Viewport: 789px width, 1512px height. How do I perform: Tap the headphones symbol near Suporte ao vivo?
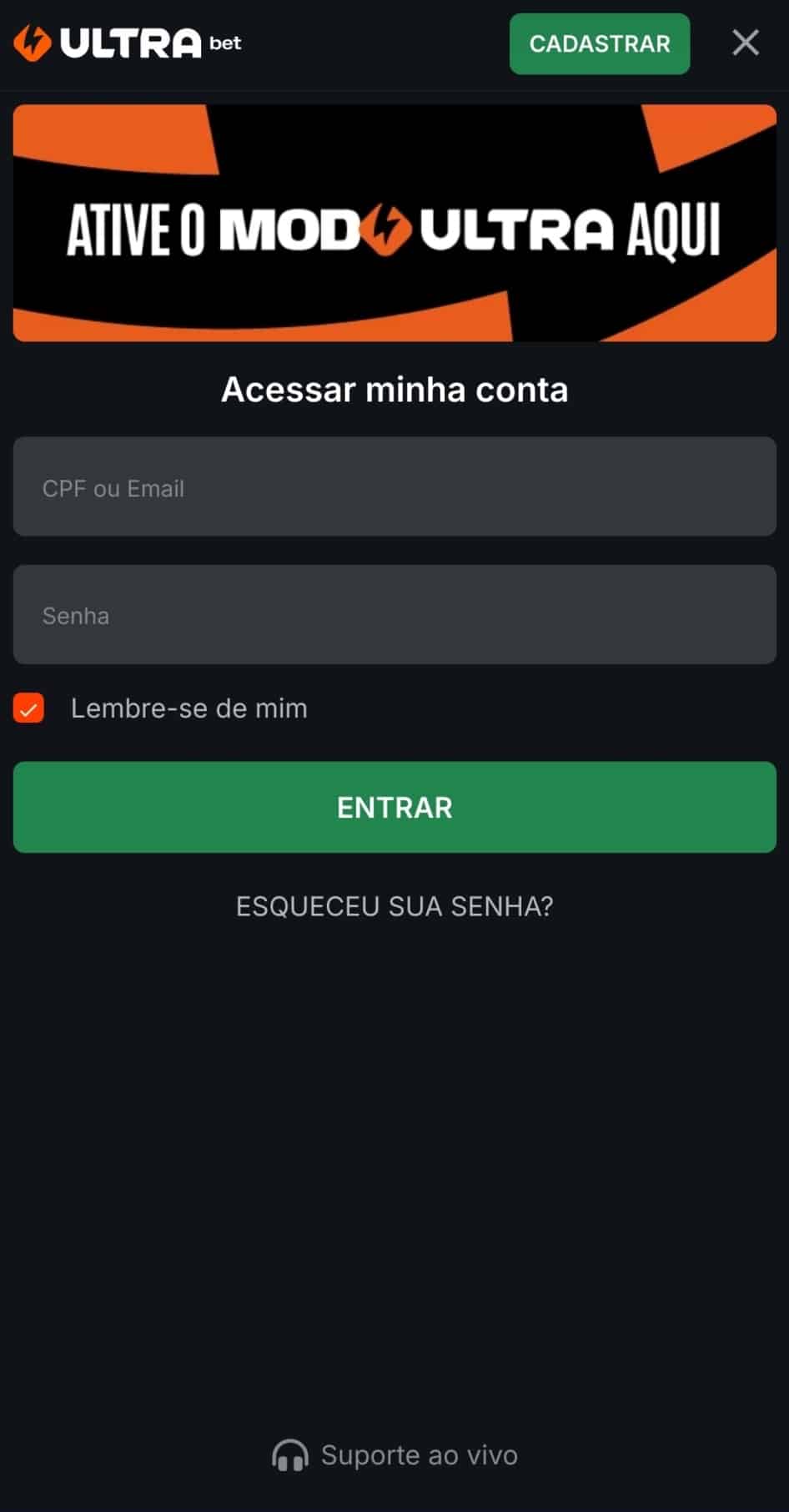[289, 1455]
